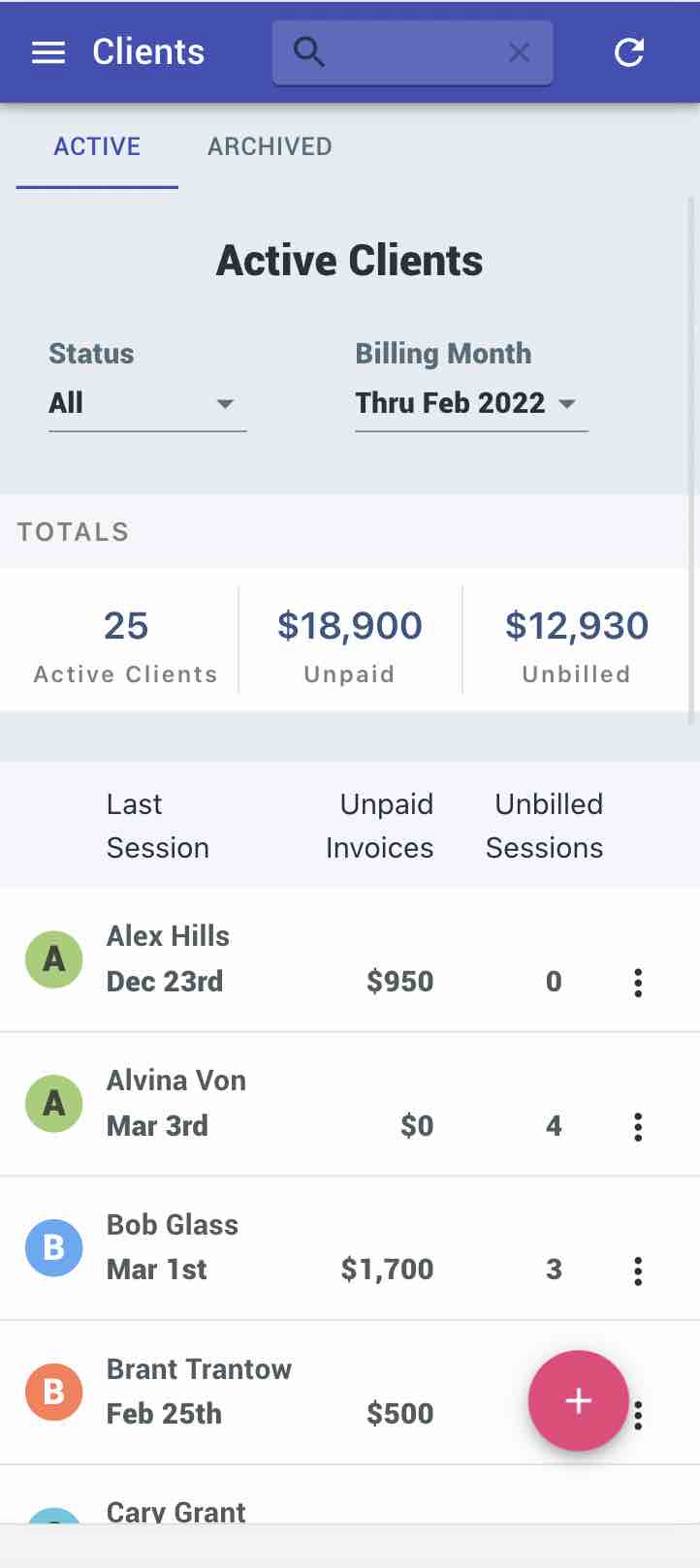Open Alex Hills' three-dot overflow menu
The height and width of the screenshot is (1568, 700).
[638, 982]
